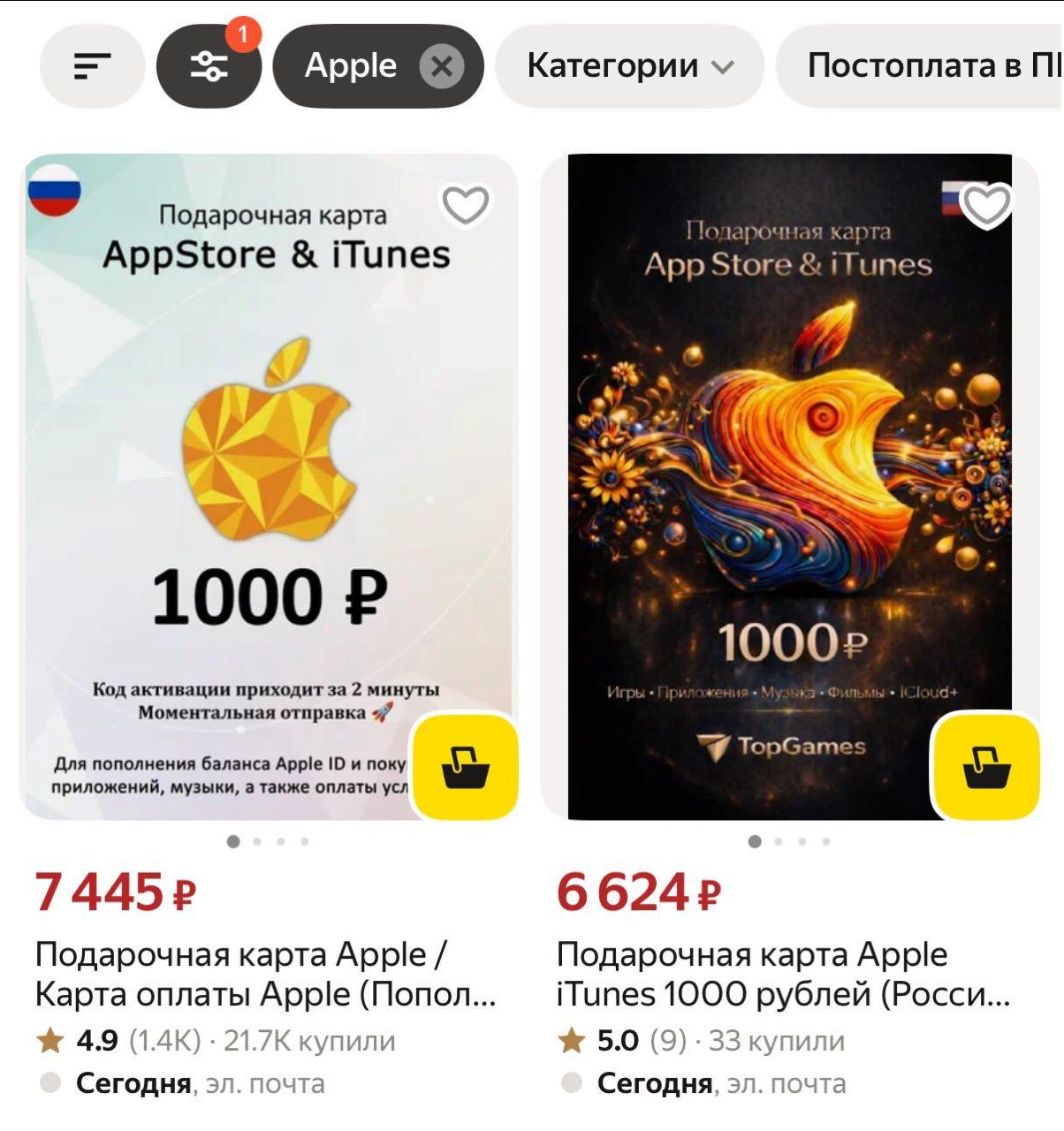This screenshot has width=1064, height=1131.
Task: Open the filters button with badge
Action: (x=209, y=66)
